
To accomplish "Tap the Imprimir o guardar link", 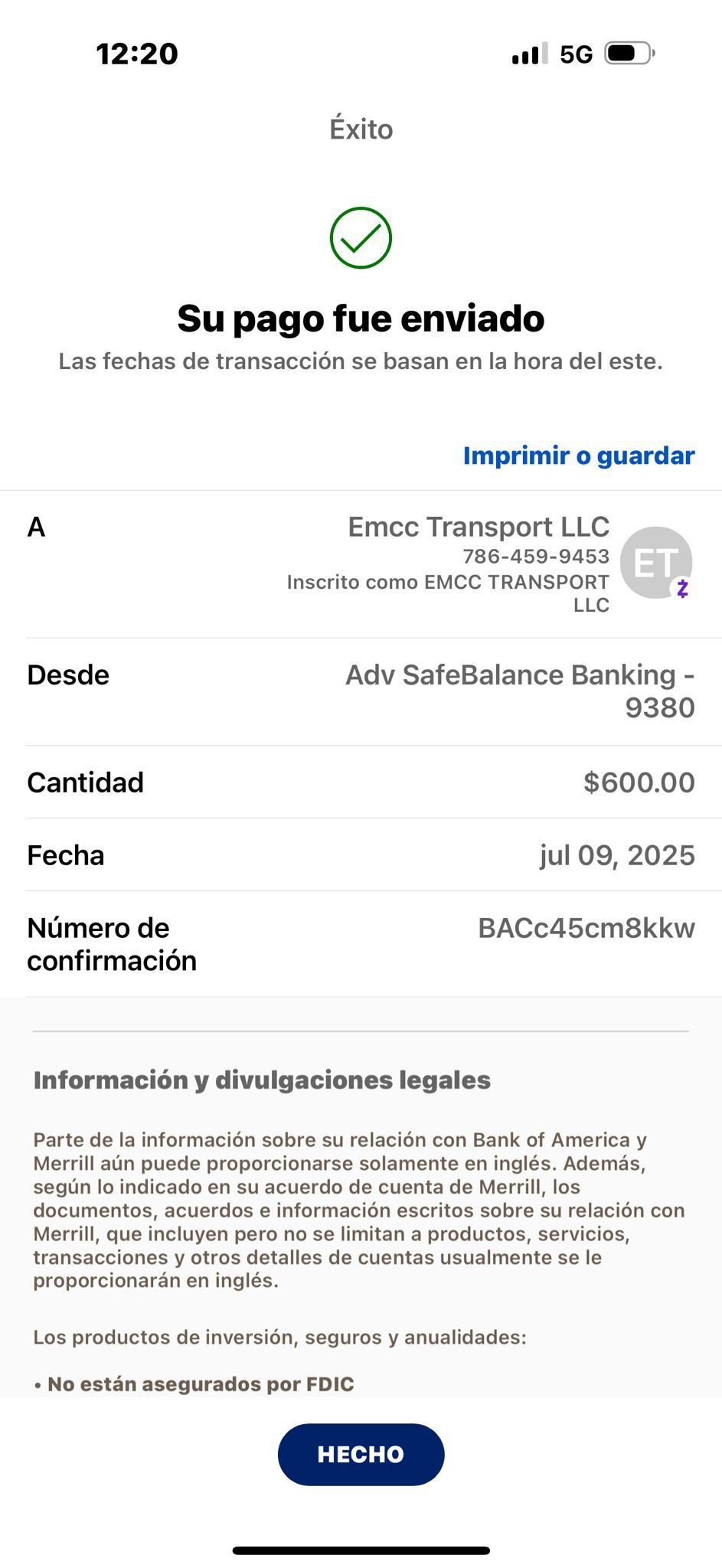I will [x=579, y=456].
